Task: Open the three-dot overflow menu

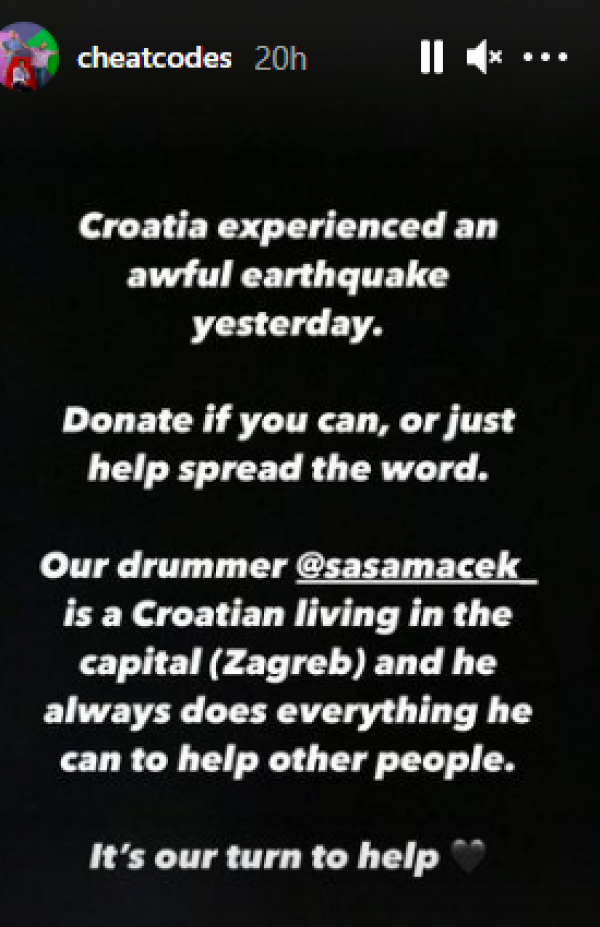Action: click(x=545, y=58)
